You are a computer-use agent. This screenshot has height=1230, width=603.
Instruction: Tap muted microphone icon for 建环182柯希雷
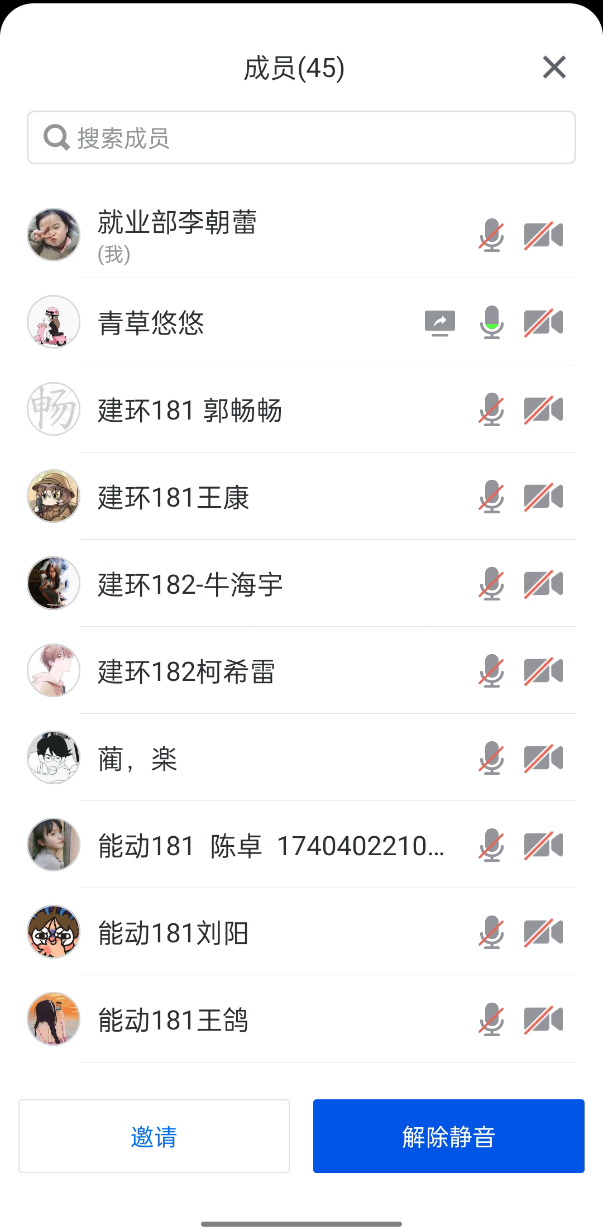(491, 671)
